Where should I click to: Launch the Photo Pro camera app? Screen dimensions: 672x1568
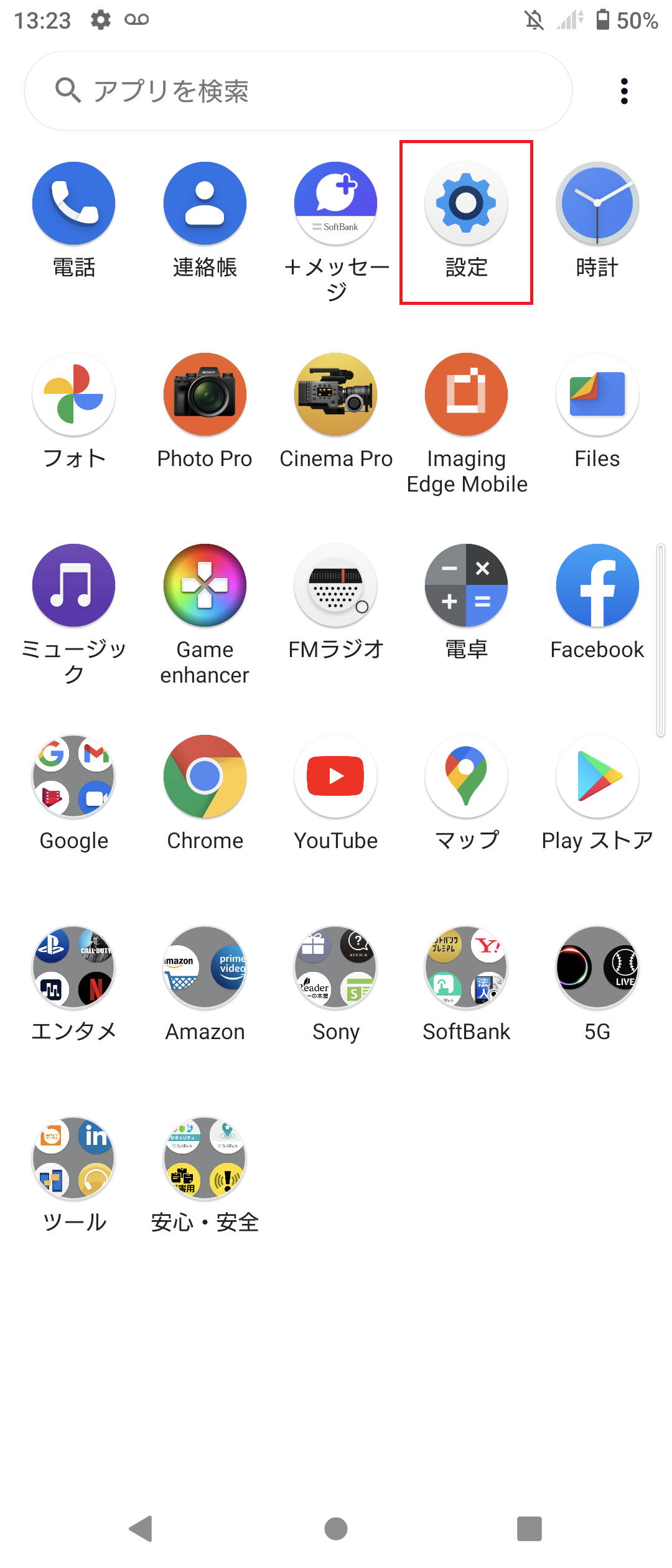pos(204,394)
